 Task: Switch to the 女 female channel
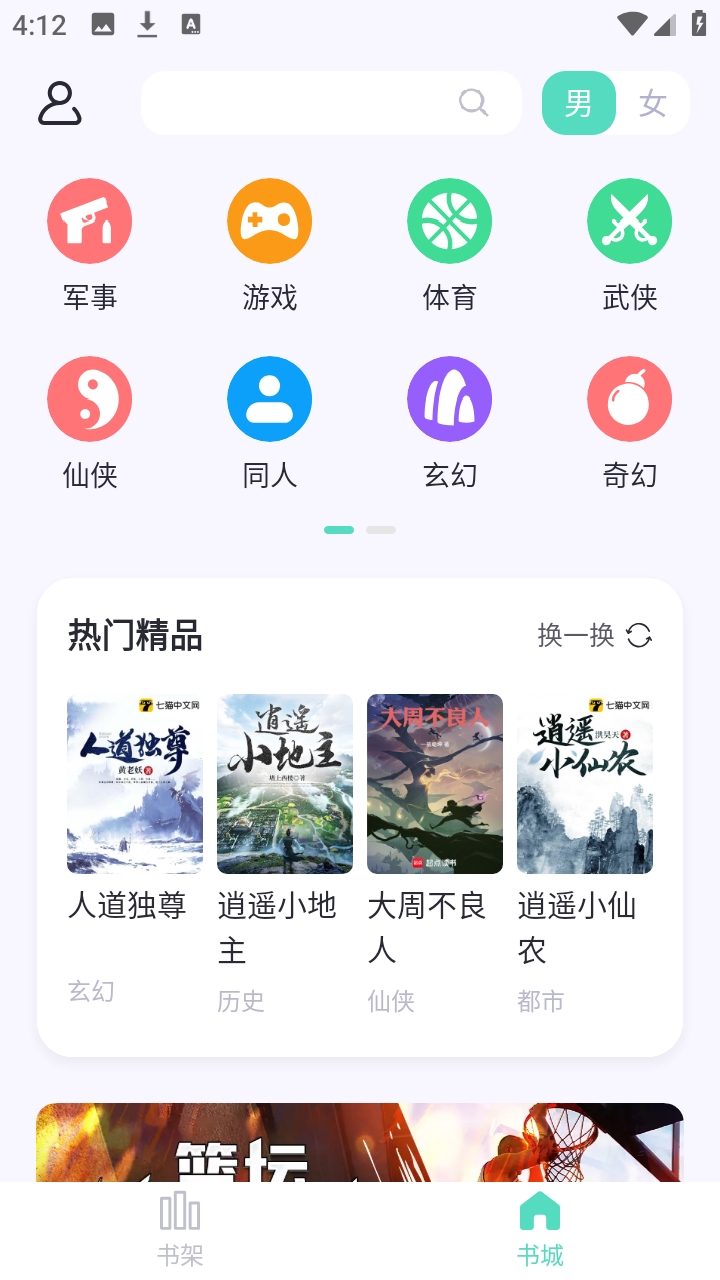coord(653,102)
